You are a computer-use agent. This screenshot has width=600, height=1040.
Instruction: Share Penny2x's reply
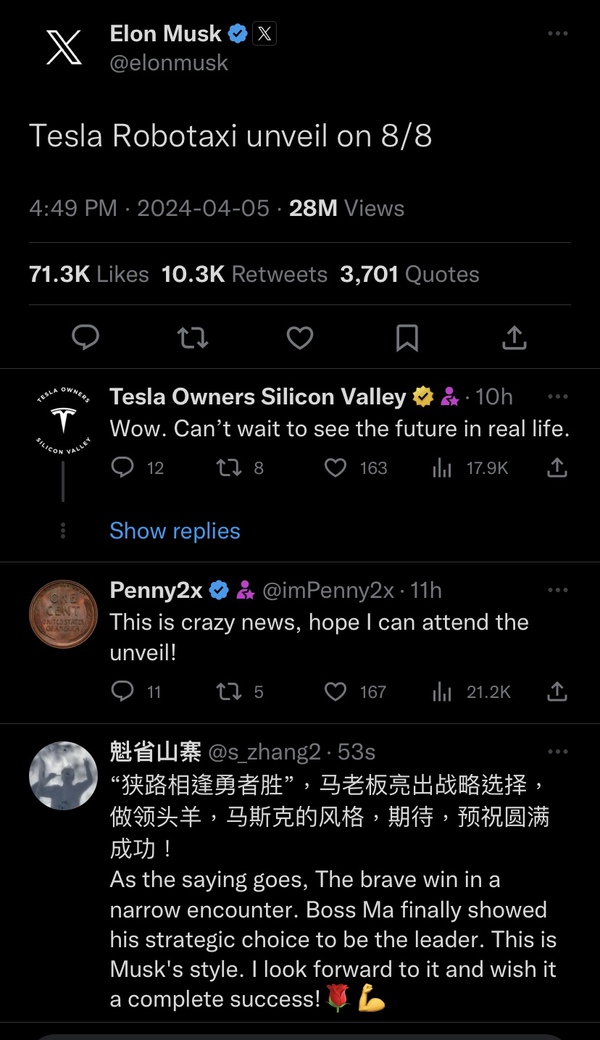coord(558,691)
